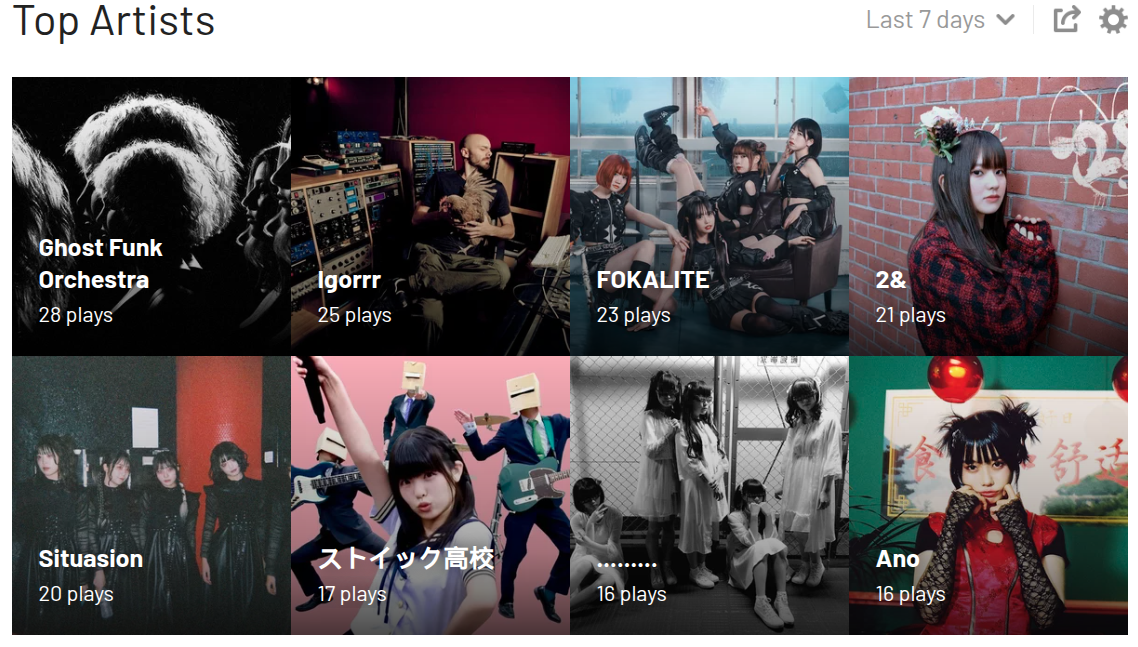1138x647 pixels.
Task: Go to the Situasion artist tile
Action: click(151, 495)
